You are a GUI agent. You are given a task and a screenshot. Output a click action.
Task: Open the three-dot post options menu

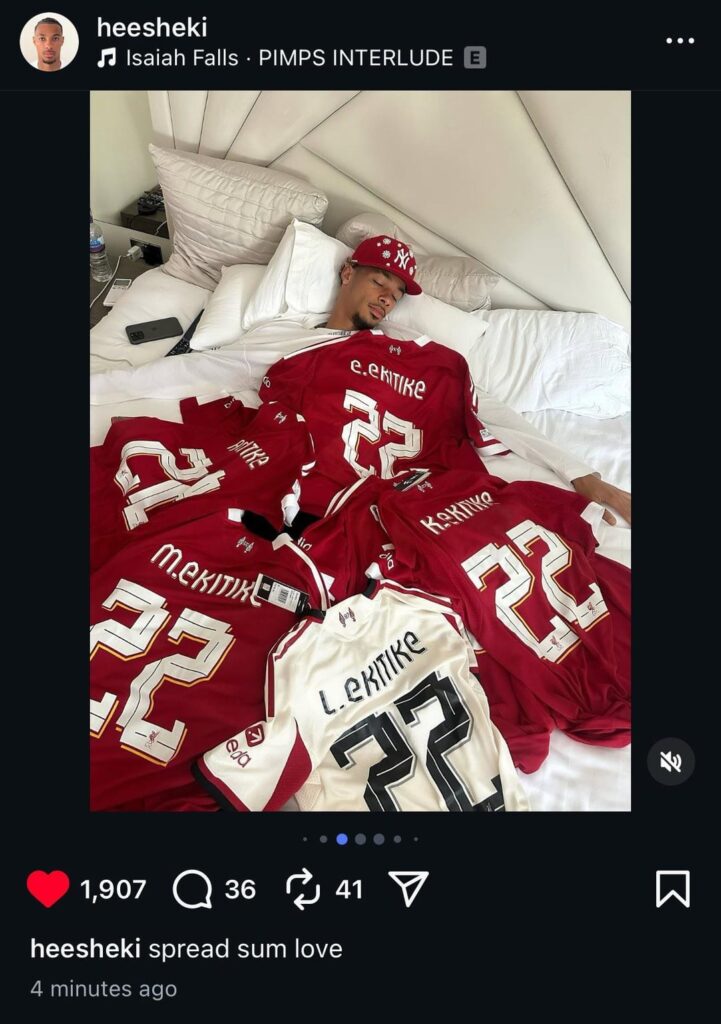tap(679, 41)
